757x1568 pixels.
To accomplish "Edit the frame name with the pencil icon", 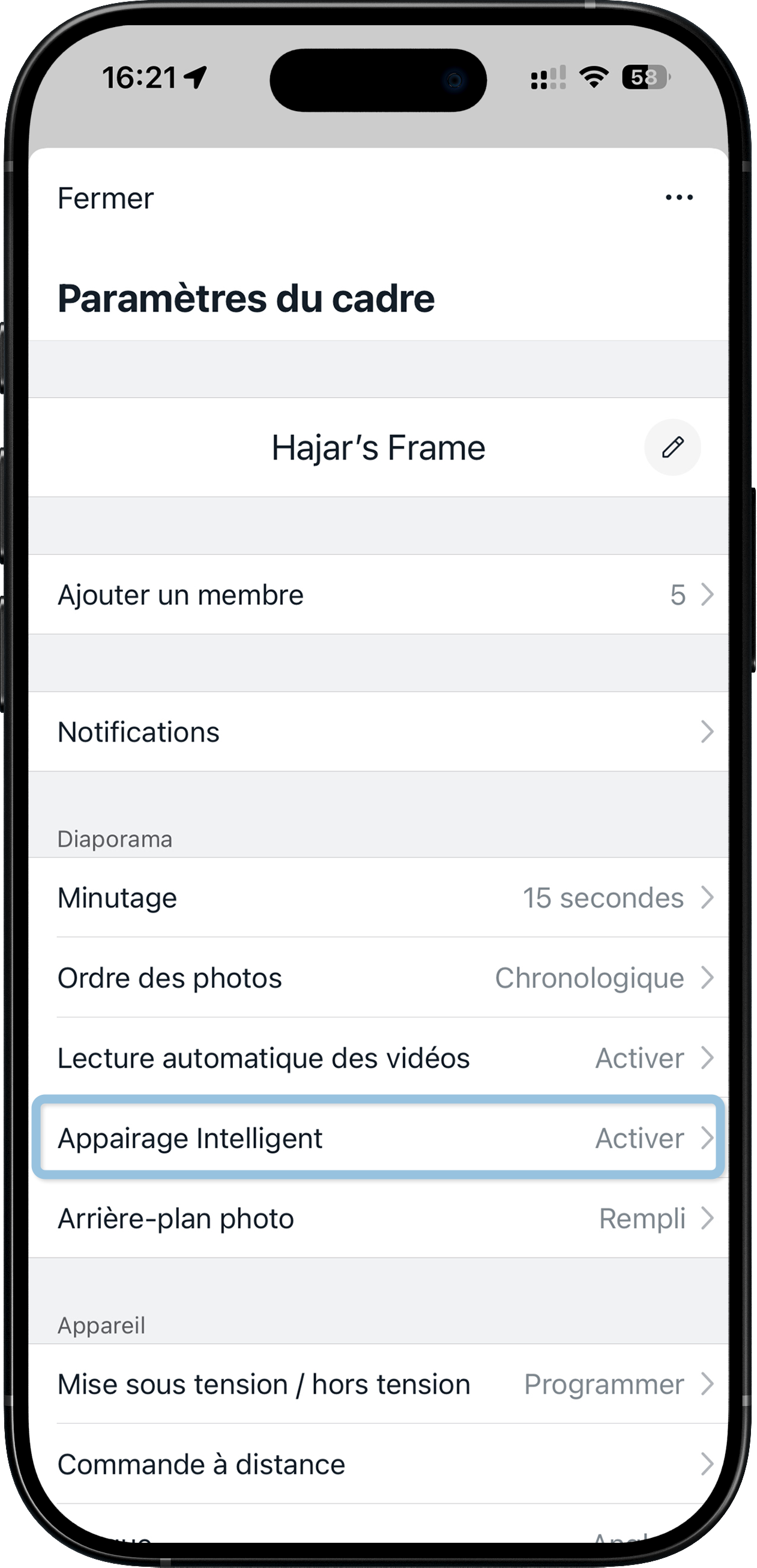I will pyautogui.click(x=672, y=447).
